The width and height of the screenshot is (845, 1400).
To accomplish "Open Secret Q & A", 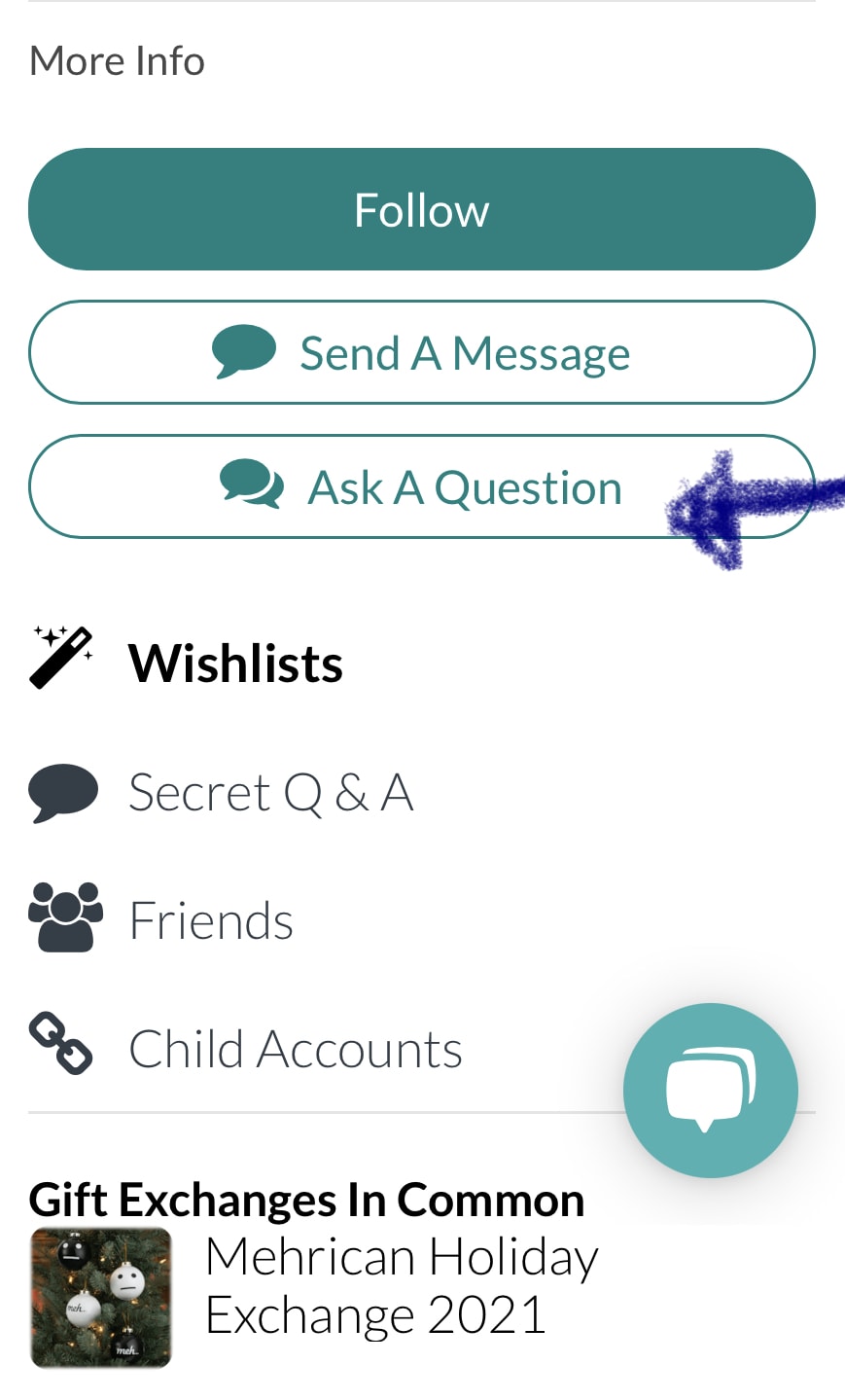I will coord(270,792).
